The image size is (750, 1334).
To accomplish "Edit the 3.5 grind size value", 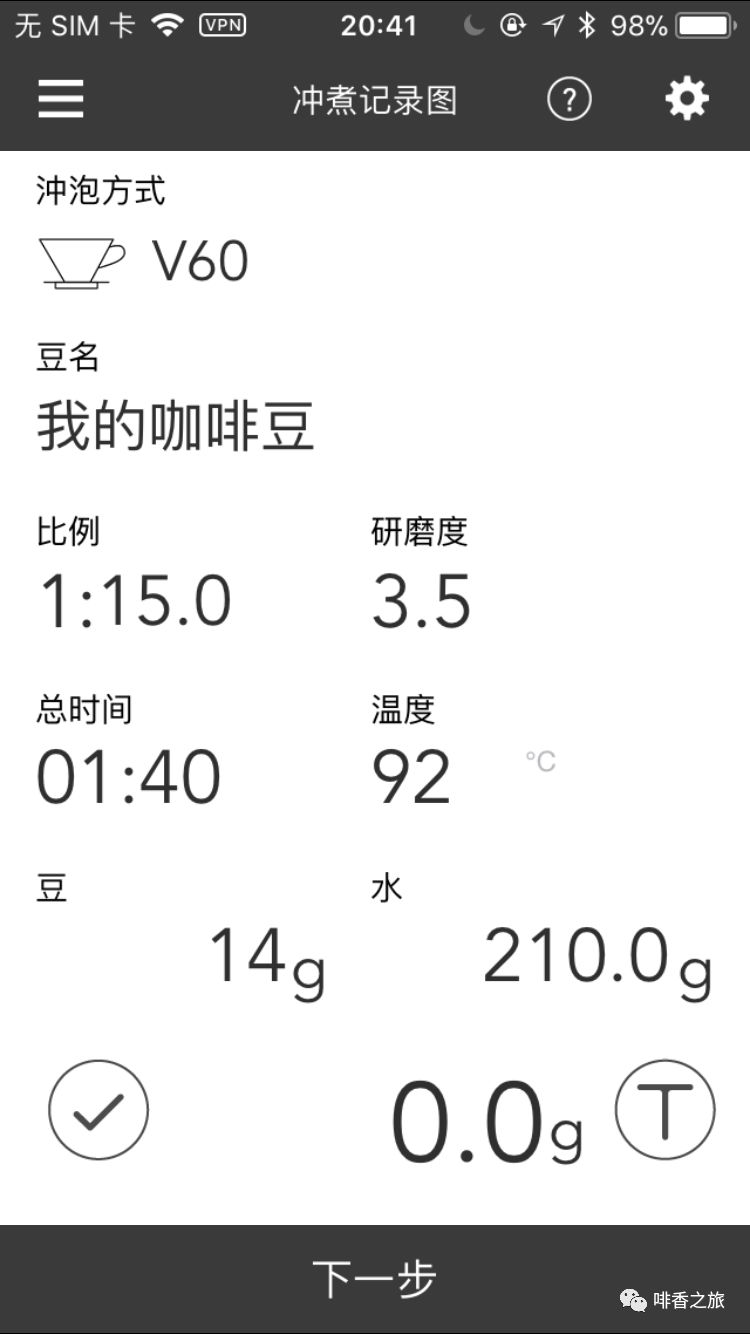I will point(421,602).
